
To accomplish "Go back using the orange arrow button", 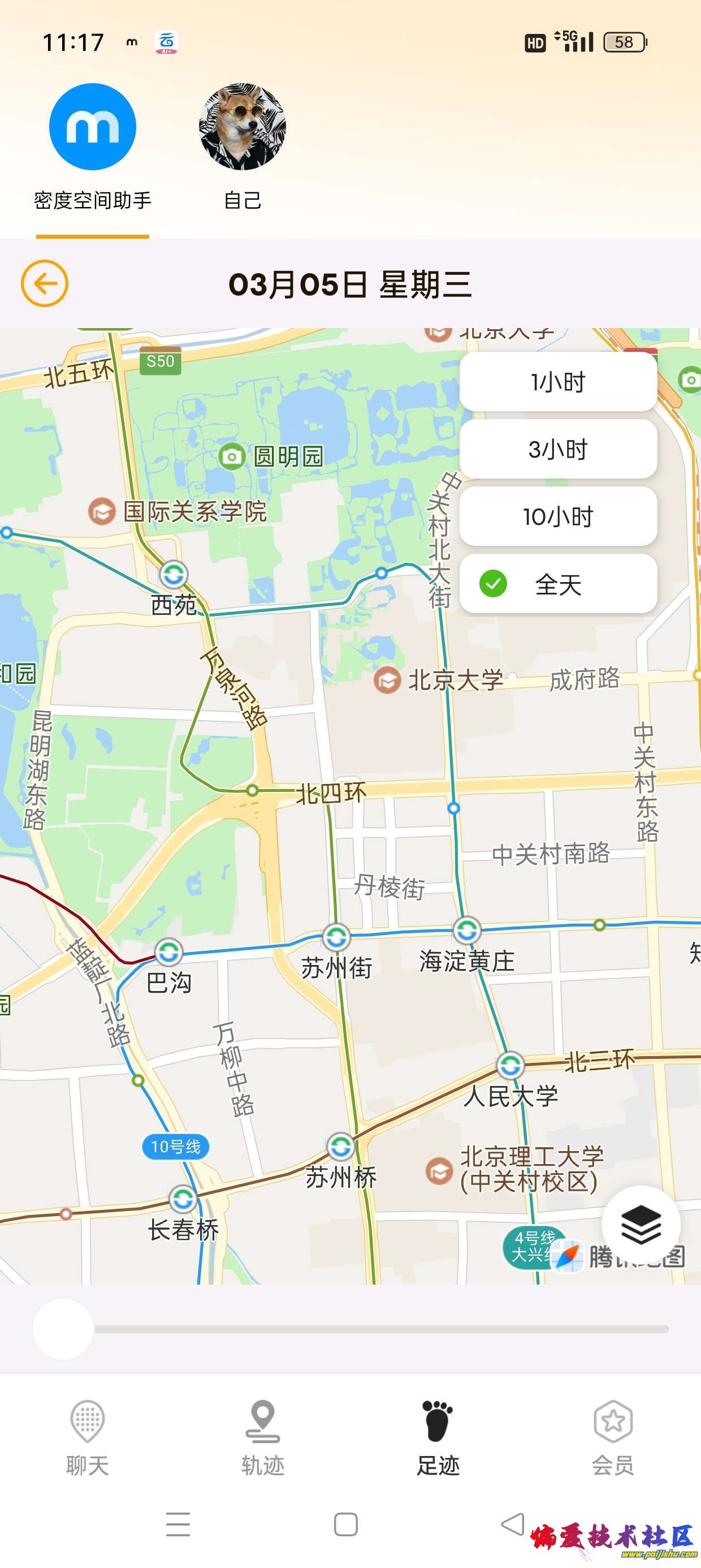I will click(45, 283).
